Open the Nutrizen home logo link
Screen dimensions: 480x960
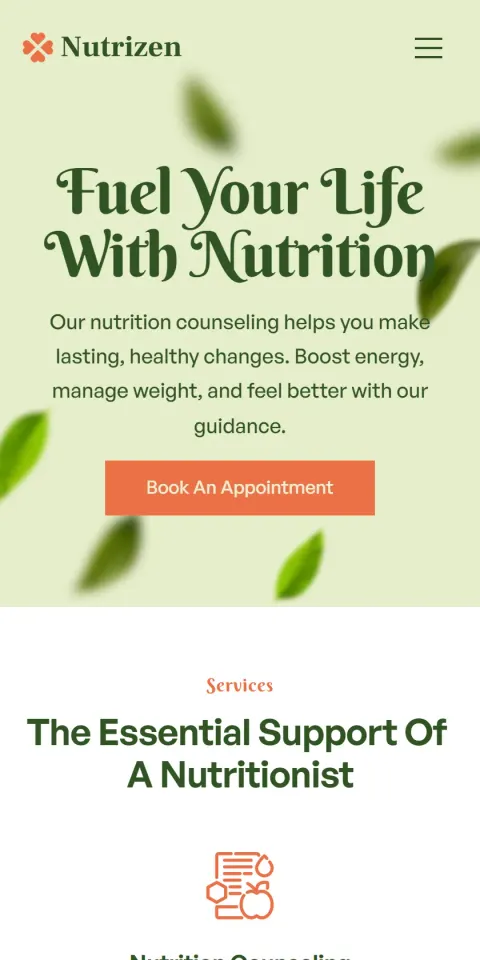(102, 47)
